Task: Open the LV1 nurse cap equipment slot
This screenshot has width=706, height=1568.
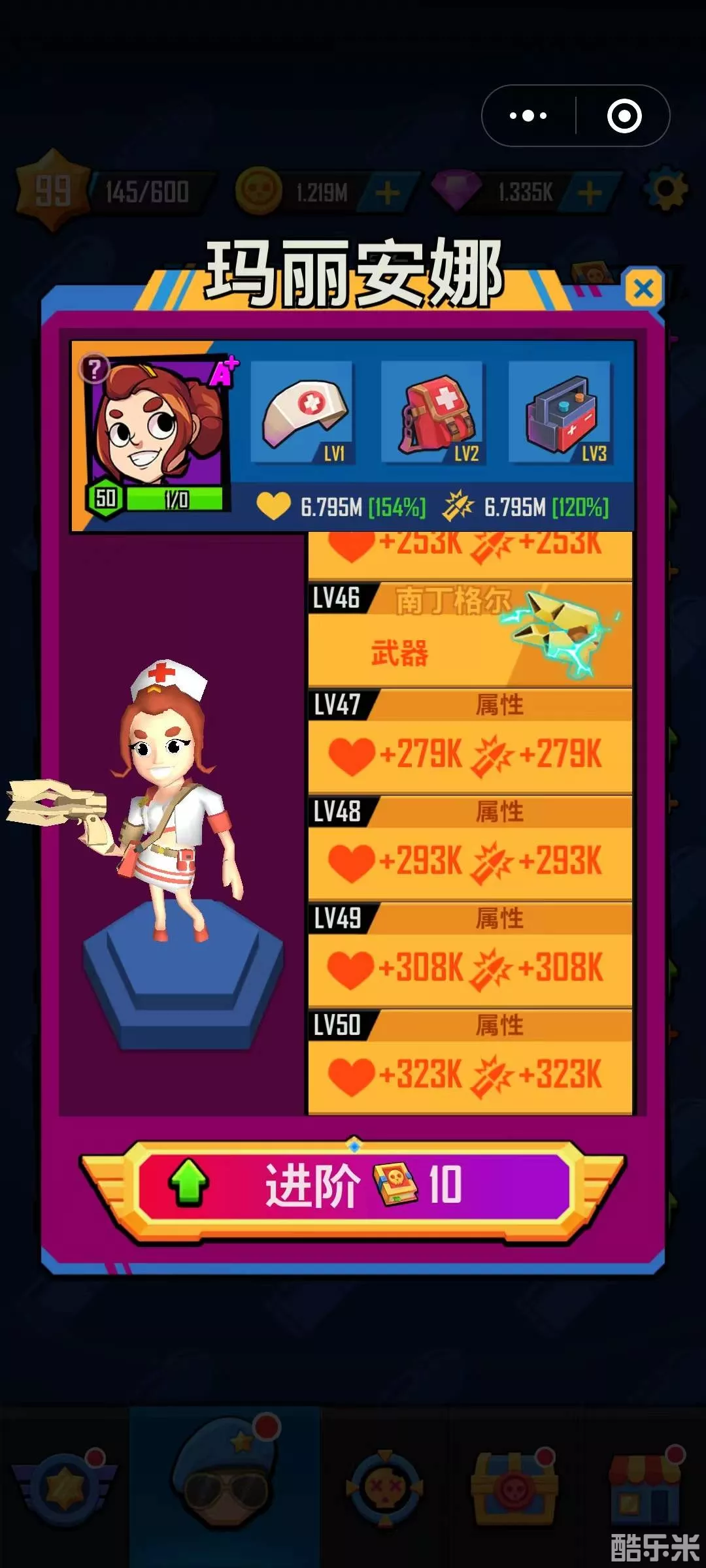Action: coord(302,412)
